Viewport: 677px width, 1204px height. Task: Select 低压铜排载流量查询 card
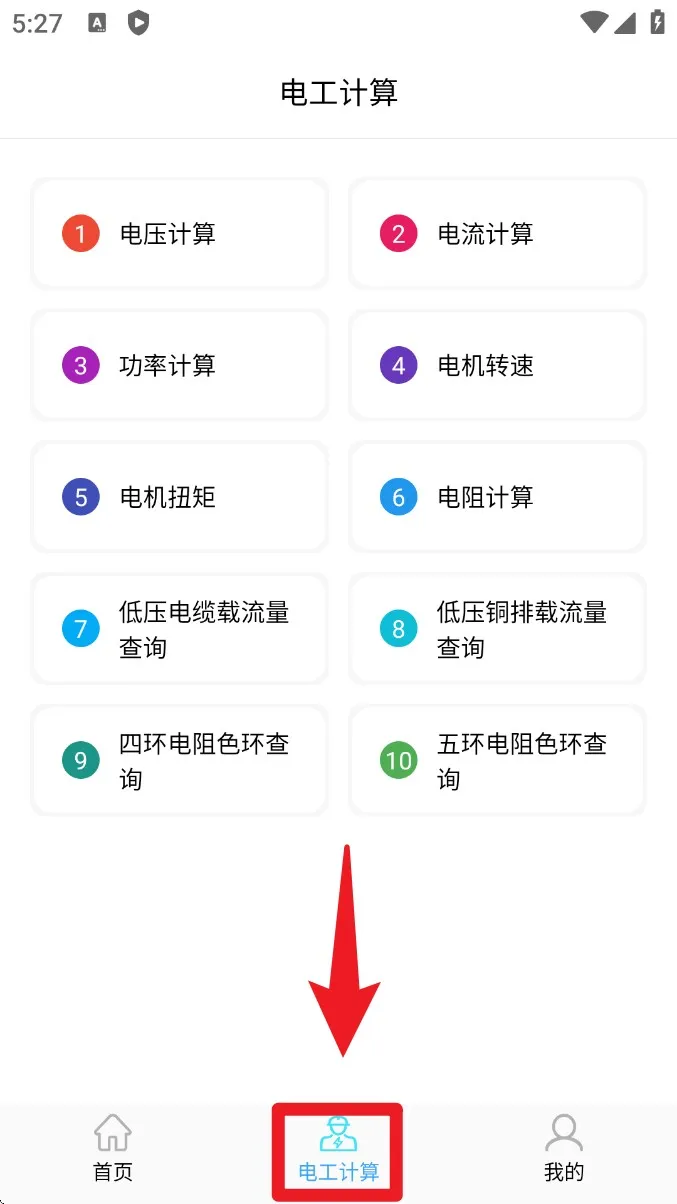coord(497,629)
